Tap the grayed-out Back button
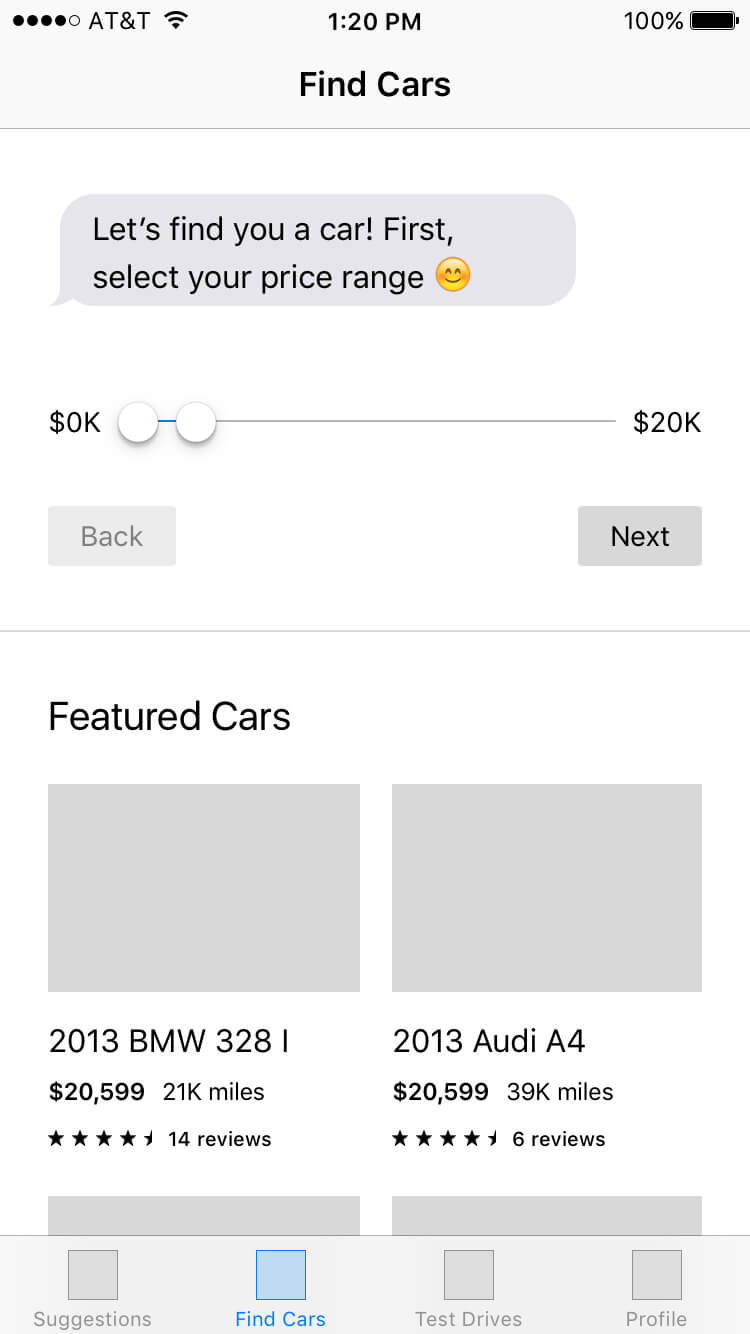The width and height of the screenshot is (750, 1334). [x=112, y=536]
